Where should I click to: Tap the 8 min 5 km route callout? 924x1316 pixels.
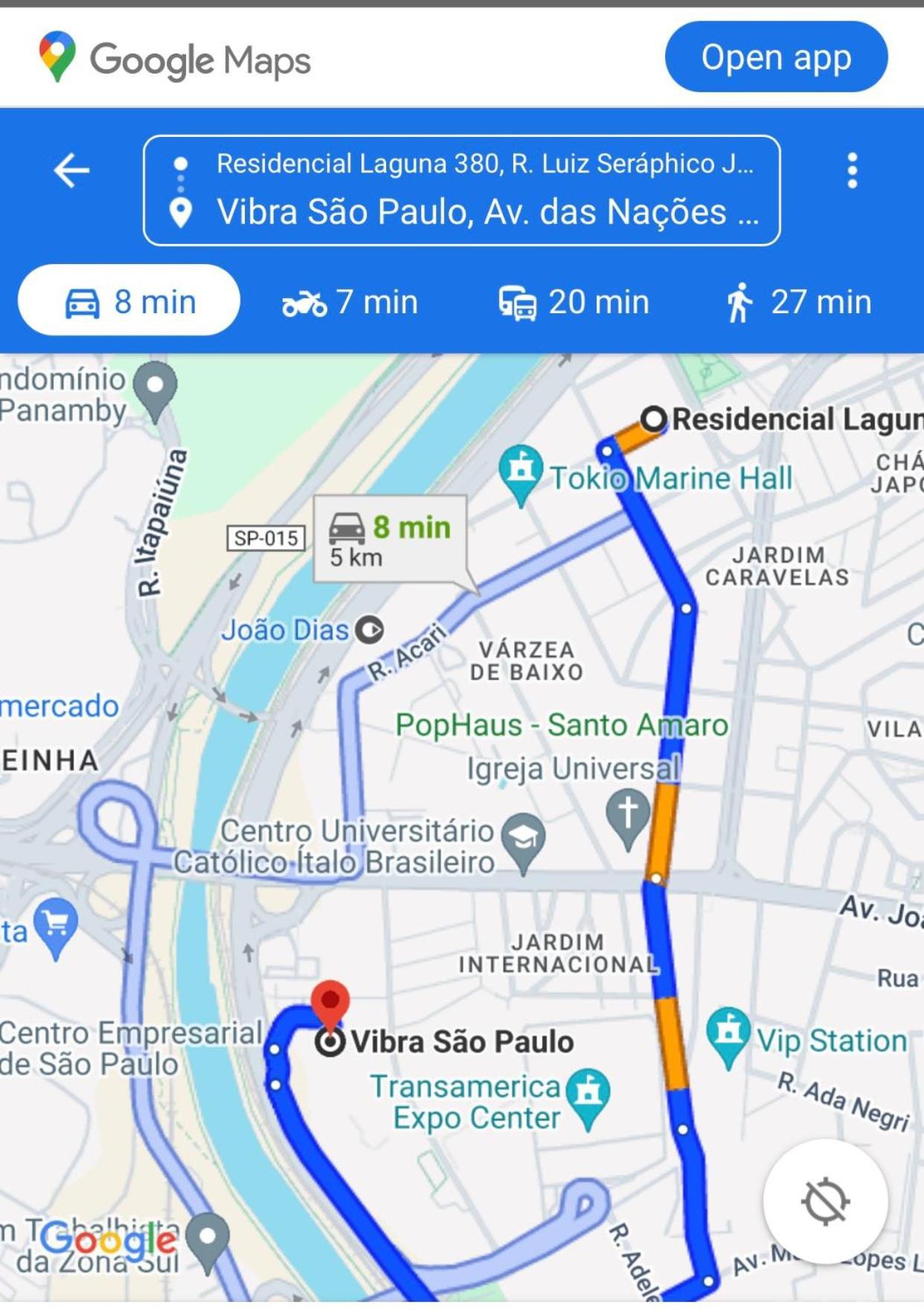coord(391,540)
